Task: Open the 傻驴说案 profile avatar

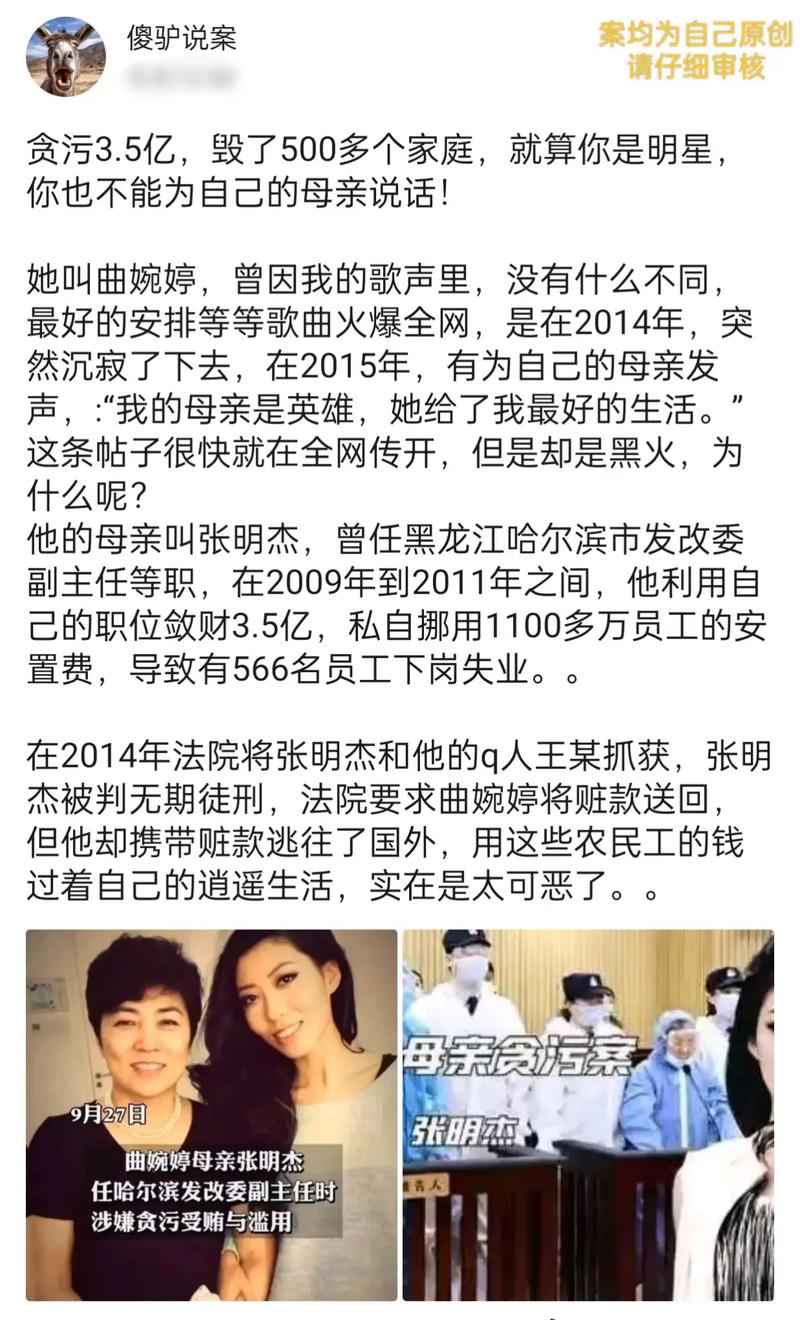Action: 66,56
